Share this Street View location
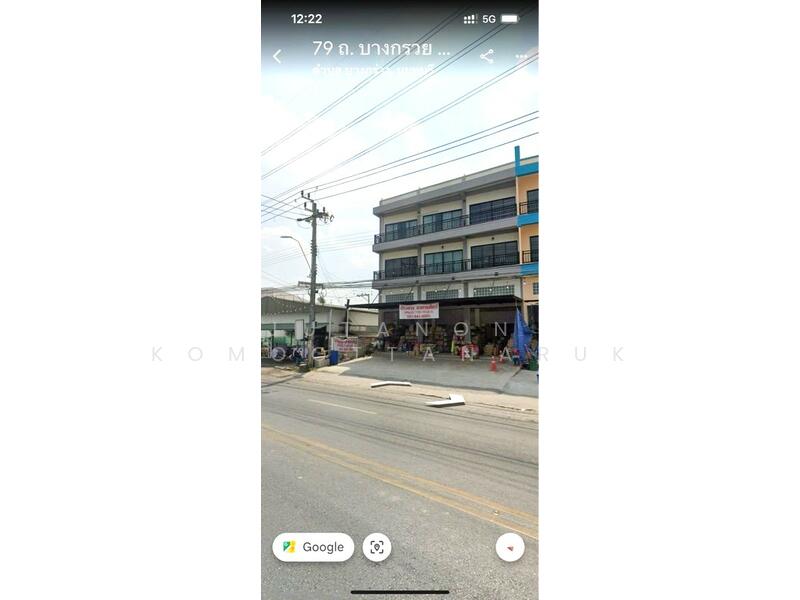This screenshot has width=800, height=600. click(487, 56)
